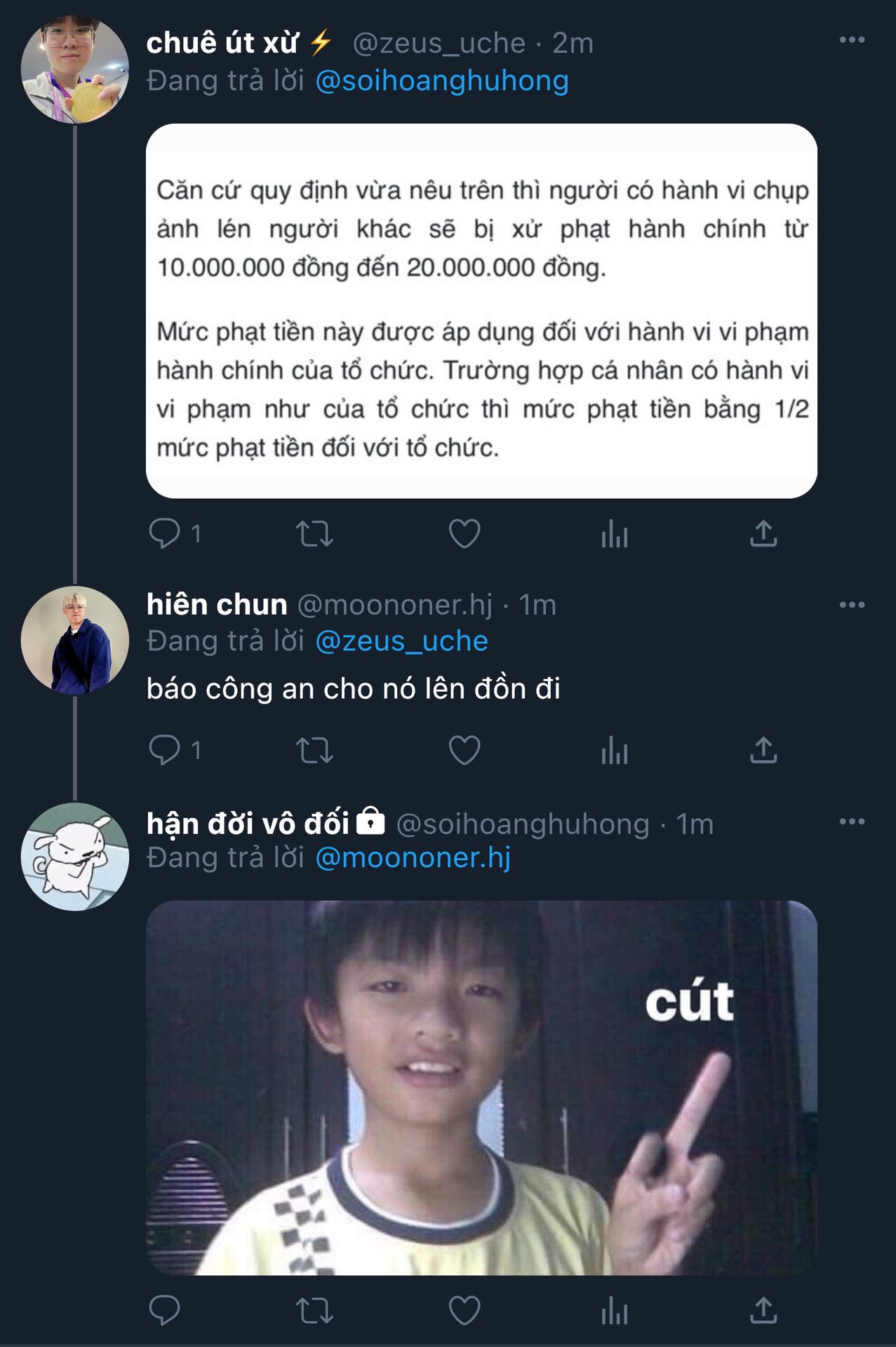Screen dimensions: 896x1347
Task: Share hận đời vô đối's tweet
Action: click(763, 1310)
